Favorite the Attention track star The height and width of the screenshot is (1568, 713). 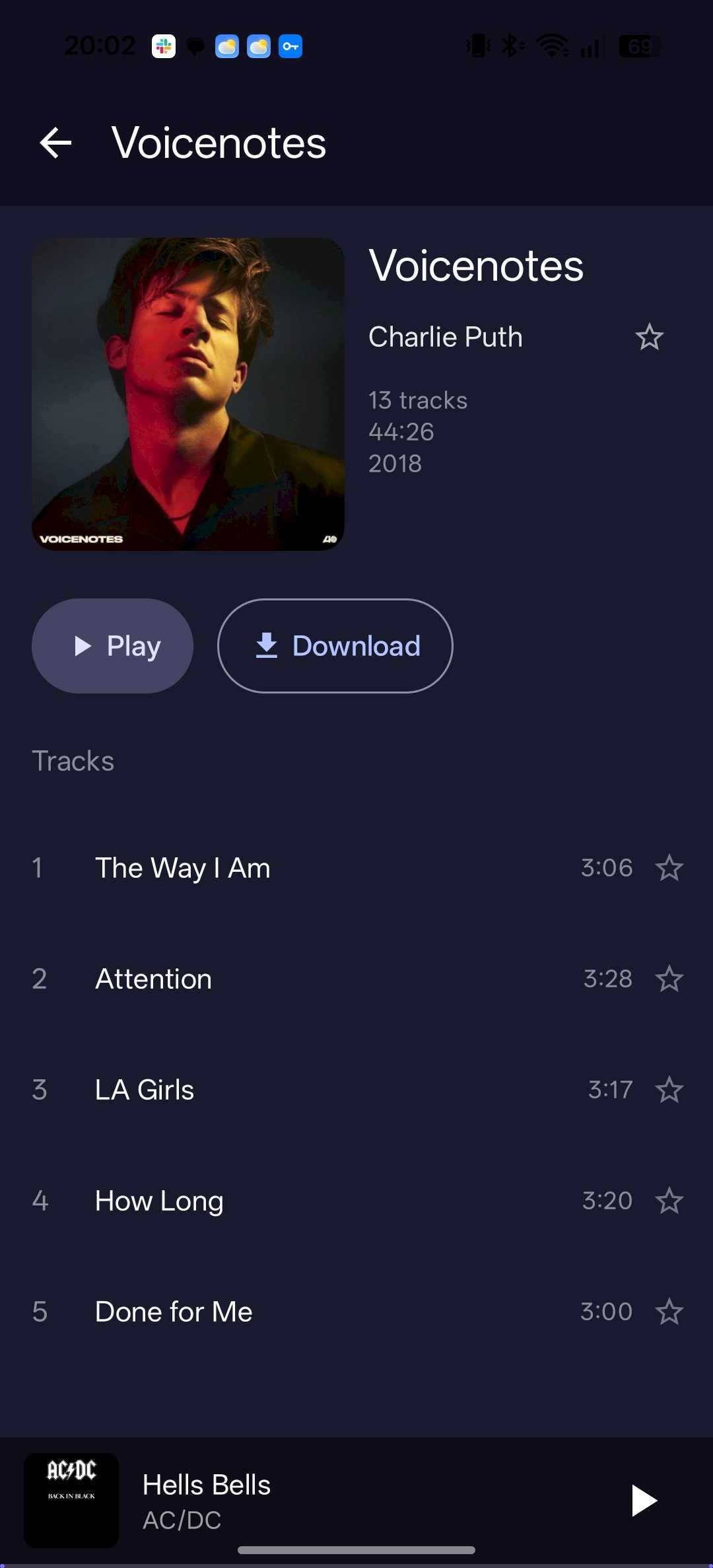pyautogui.click(x=669, y=979)
